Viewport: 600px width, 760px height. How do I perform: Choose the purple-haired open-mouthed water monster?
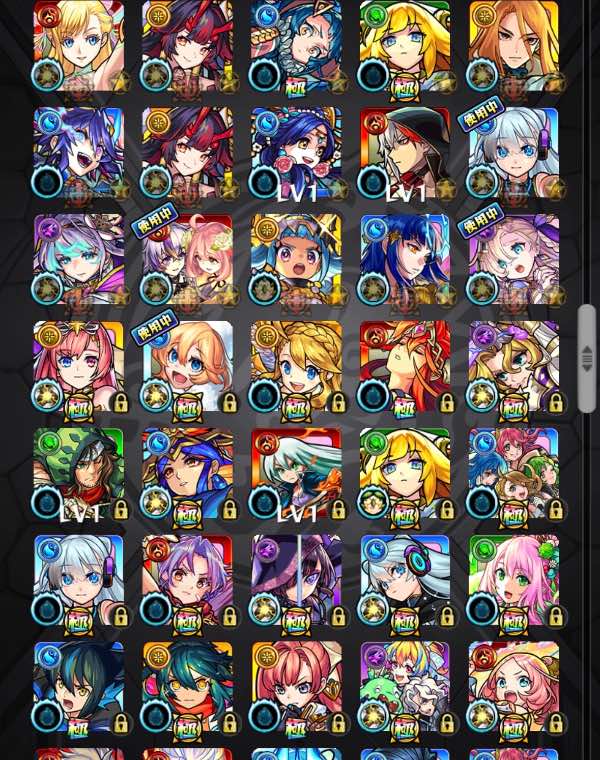(79, 153)
